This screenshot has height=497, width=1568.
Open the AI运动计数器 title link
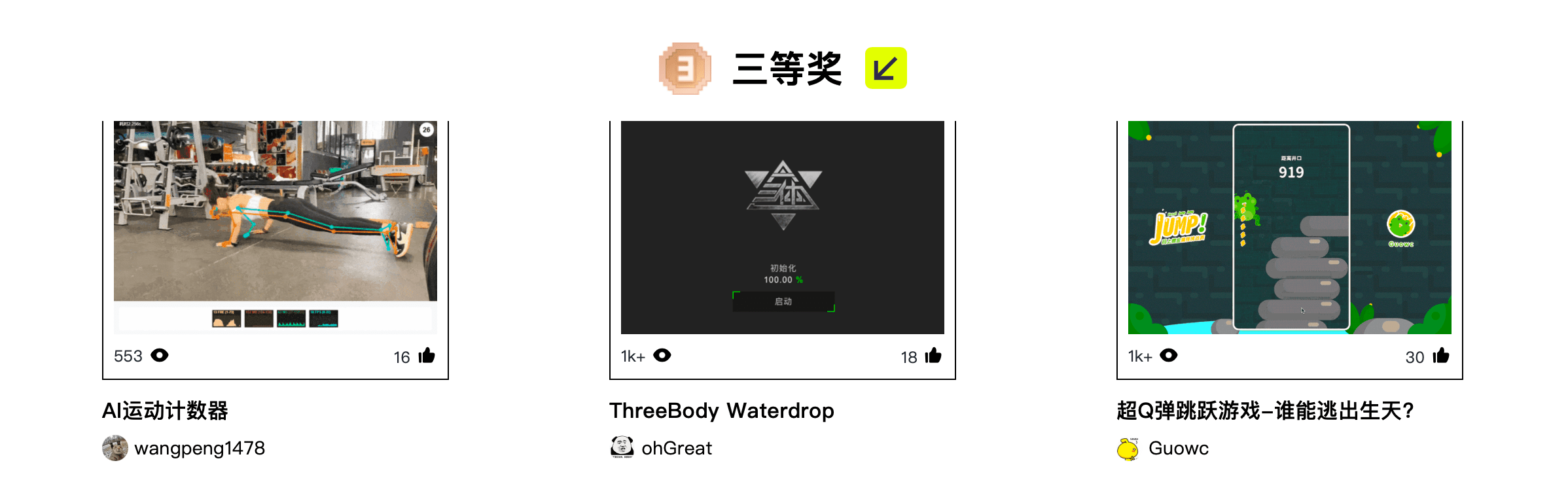pyautogui.click(x=165, y=411)
